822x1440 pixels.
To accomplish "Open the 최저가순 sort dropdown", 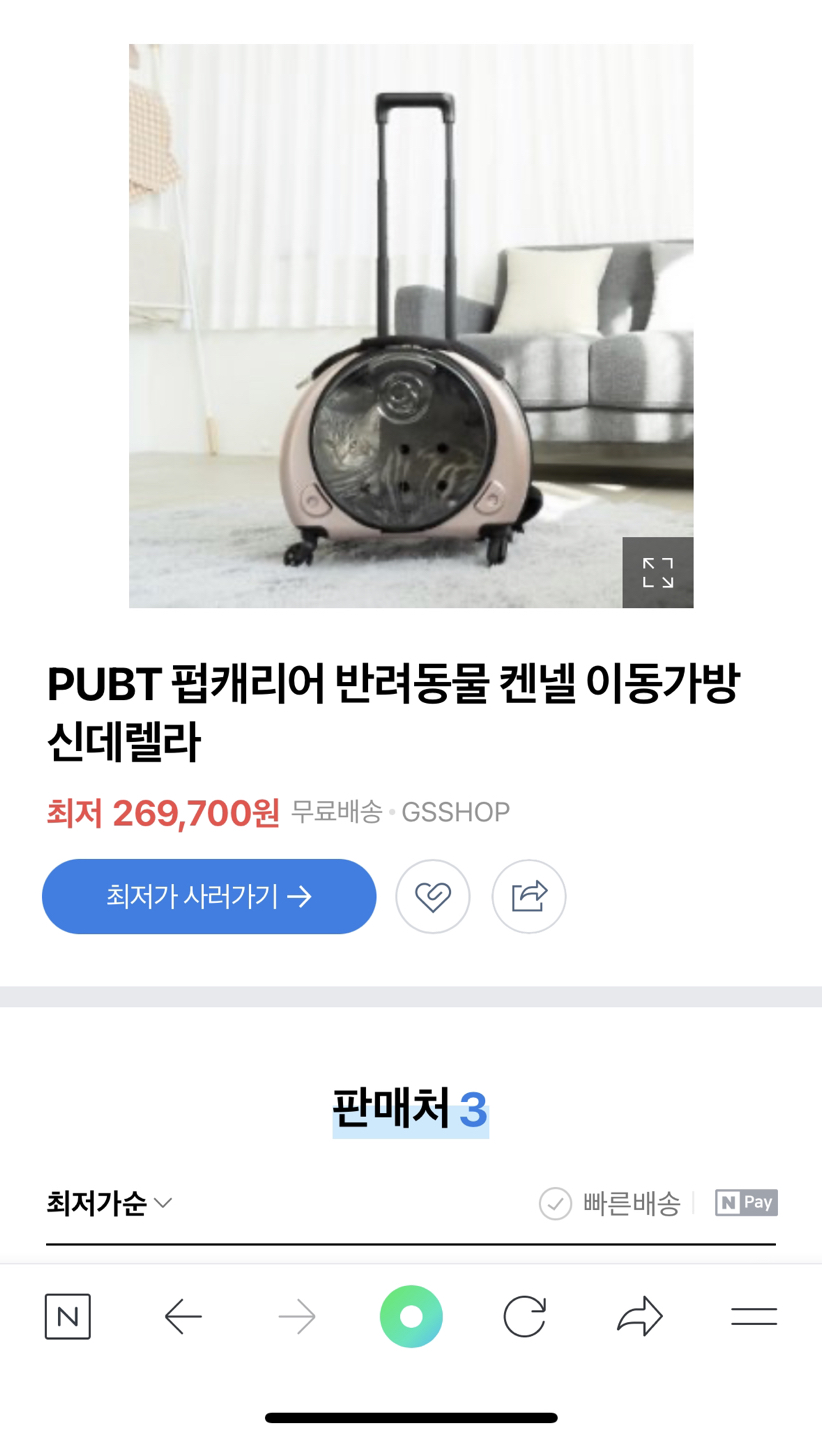I will (x=109, y=1203).
